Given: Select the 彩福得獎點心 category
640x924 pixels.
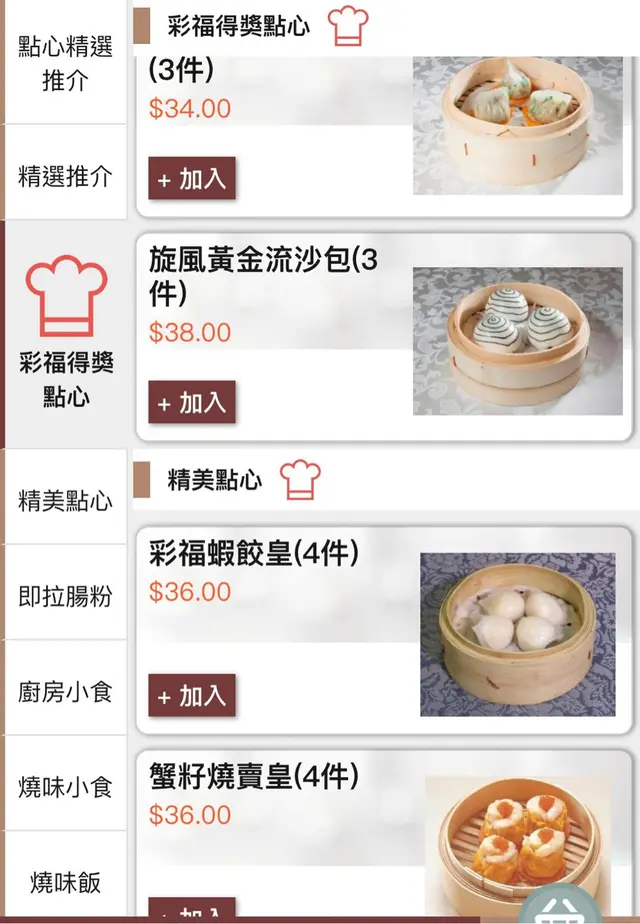Looking at the screenshot, I should point(65,335).
